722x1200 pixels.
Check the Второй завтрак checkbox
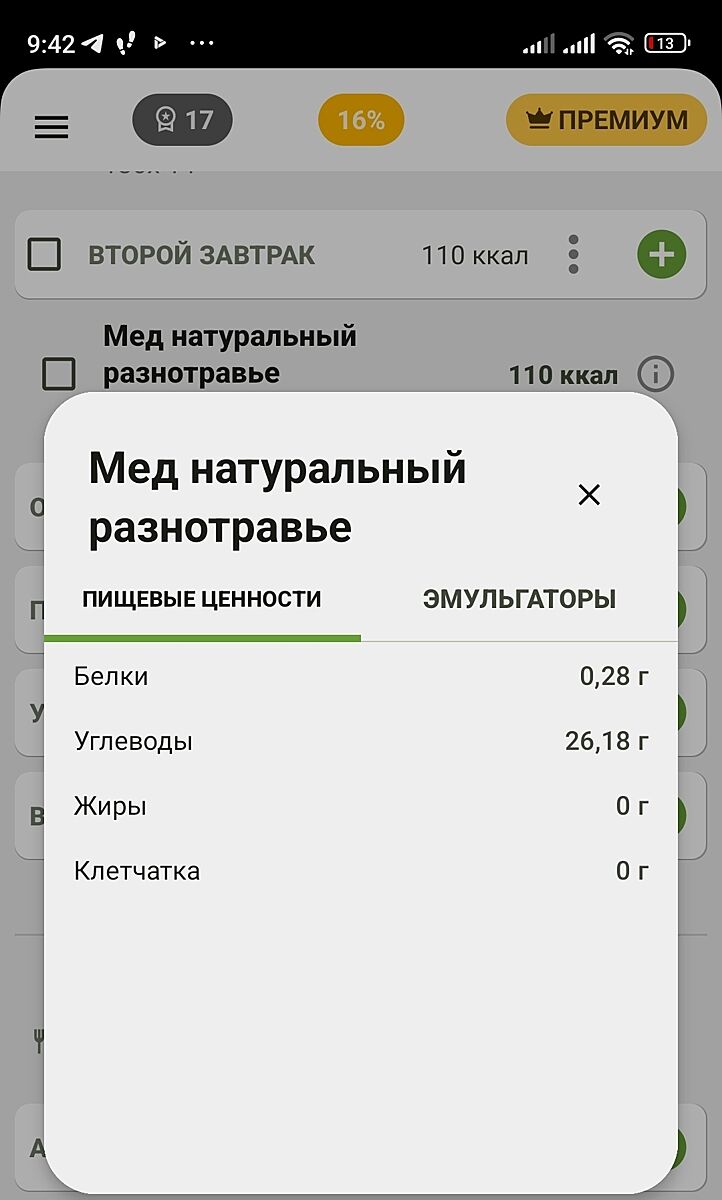click(45, 255)
